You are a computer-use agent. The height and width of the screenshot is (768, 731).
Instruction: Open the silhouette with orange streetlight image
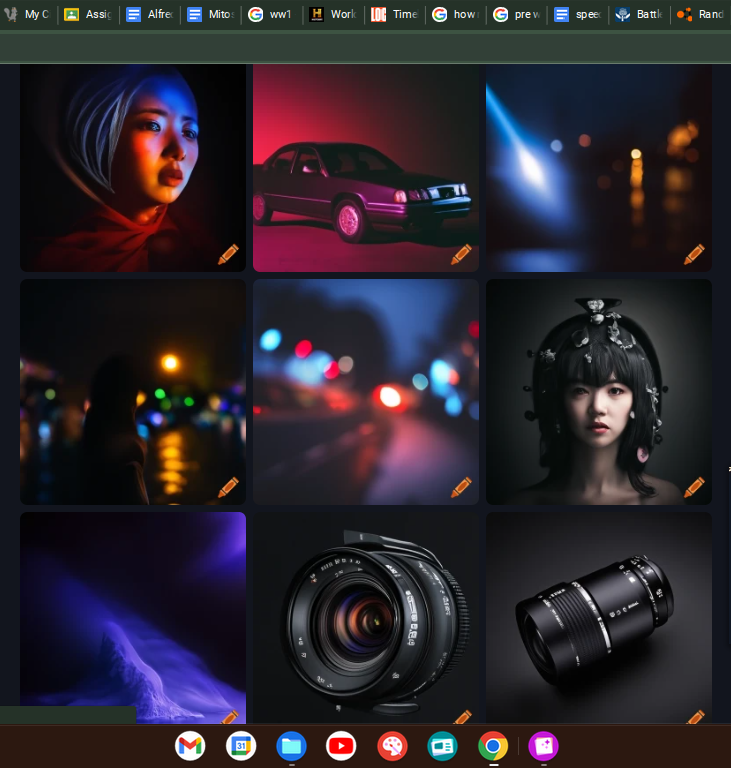click(x=132, y=390)
